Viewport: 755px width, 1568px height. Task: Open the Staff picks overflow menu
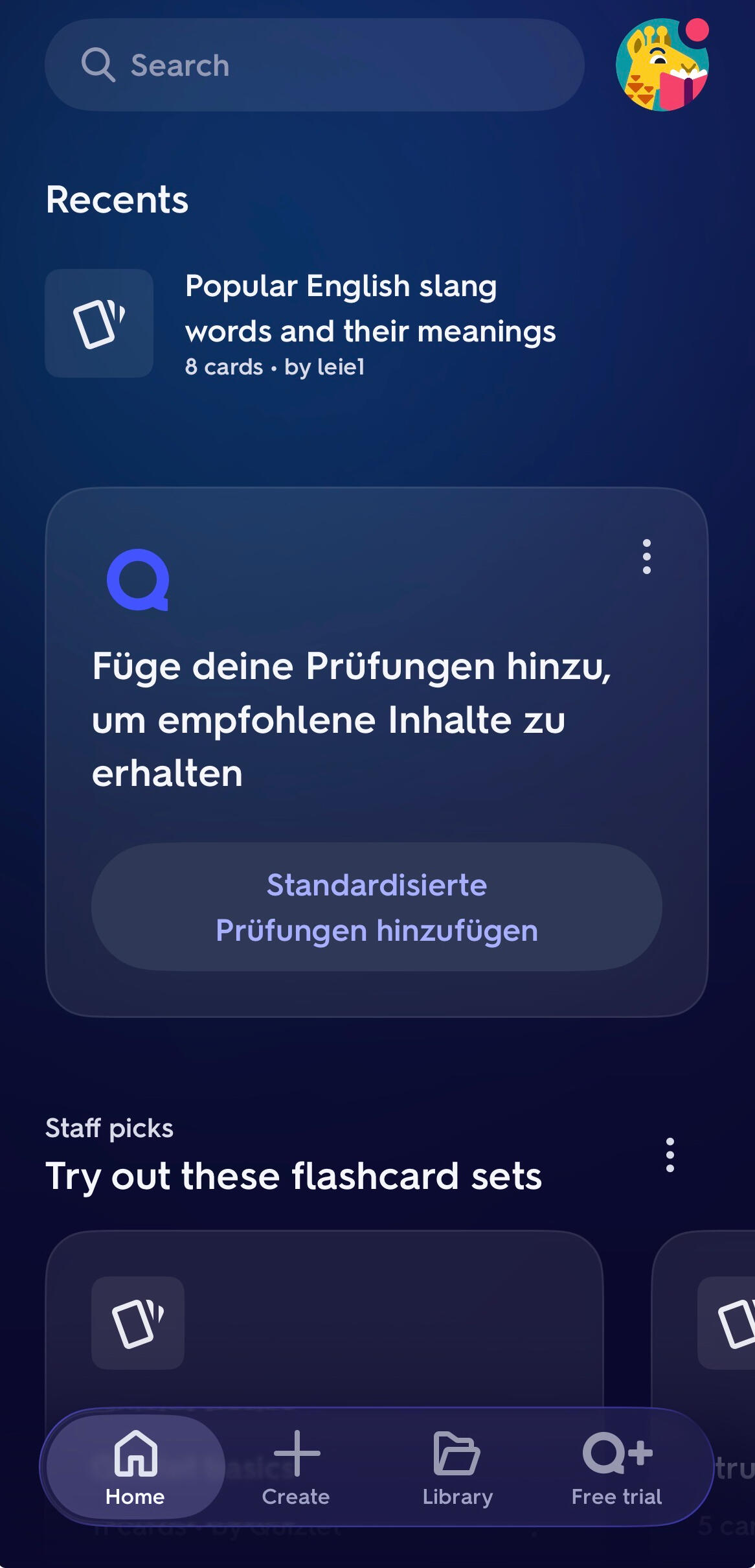coord(670,1155)
